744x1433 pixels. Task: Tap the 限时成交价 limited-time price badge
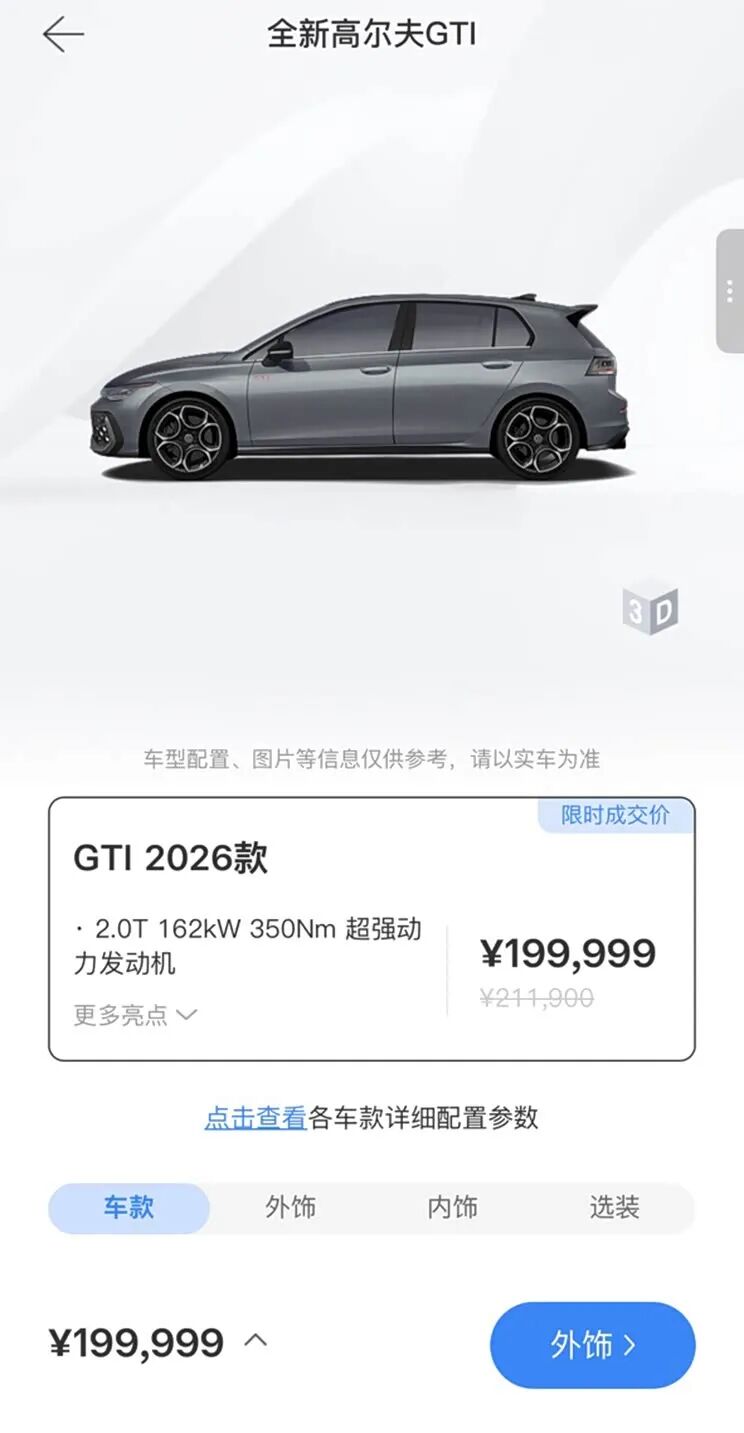point(615,817)
